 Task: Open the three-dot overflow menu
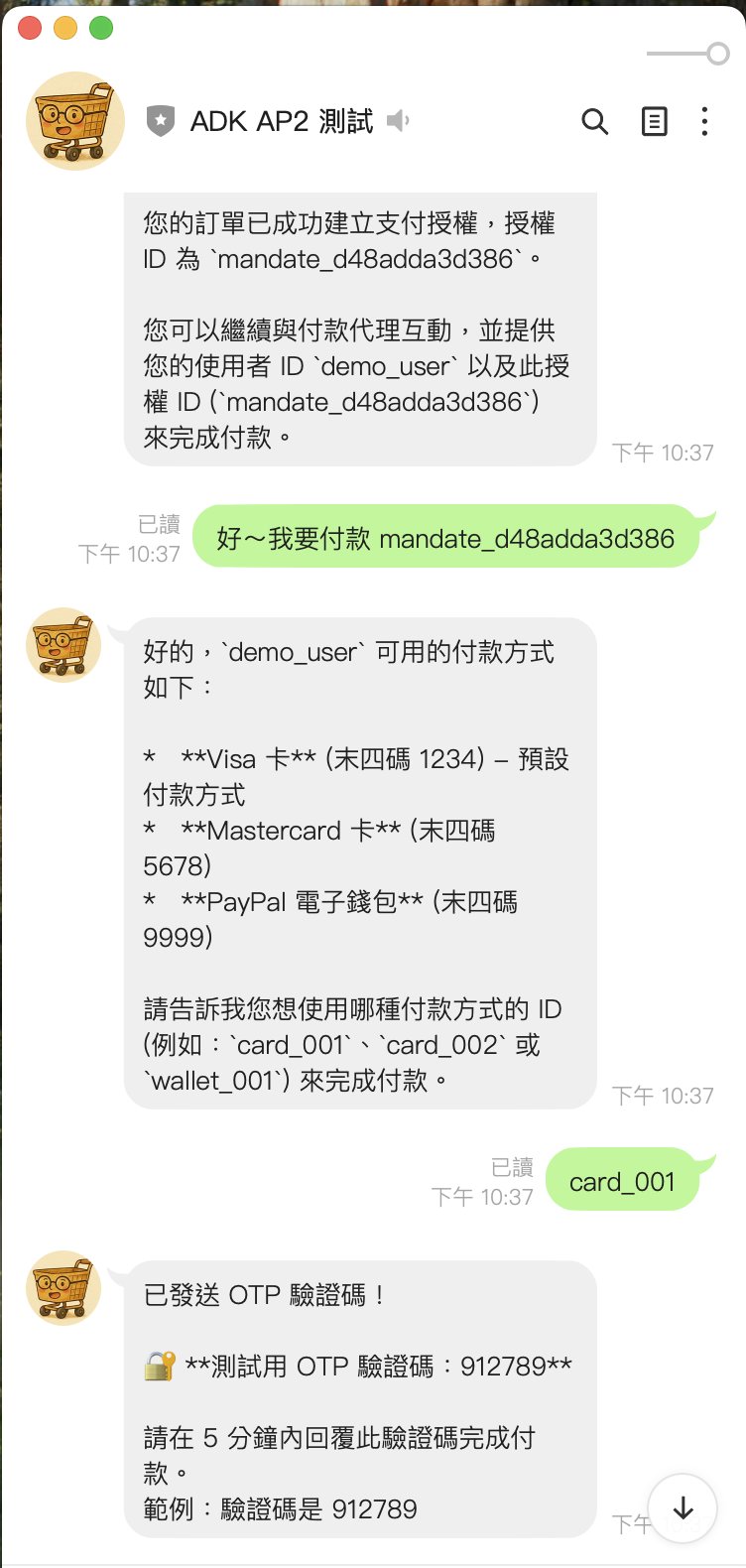click(x=704, y=122)
